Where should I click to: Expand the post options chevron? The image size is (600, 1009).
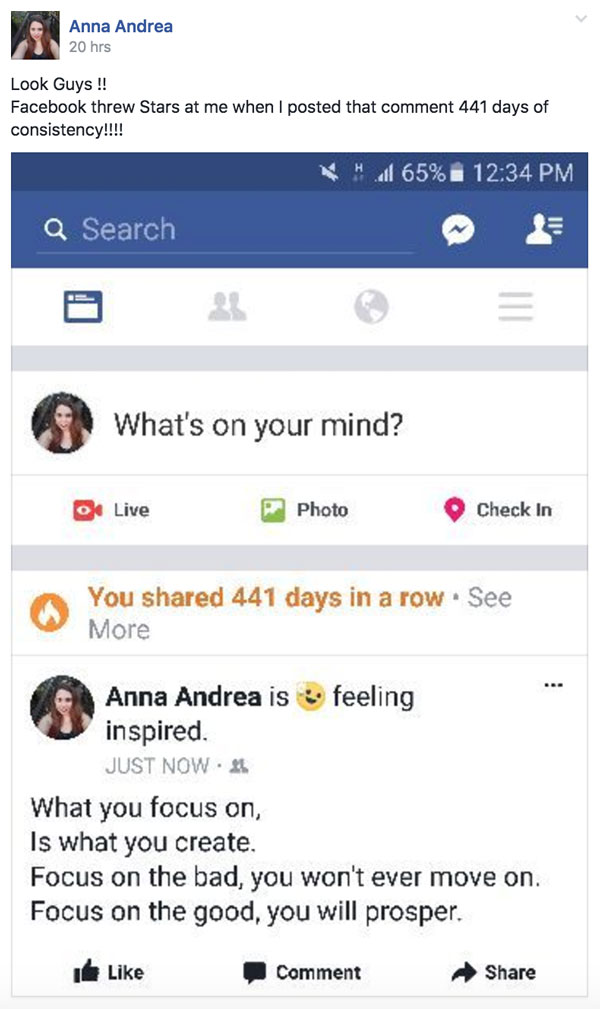(x=581, y=19)
